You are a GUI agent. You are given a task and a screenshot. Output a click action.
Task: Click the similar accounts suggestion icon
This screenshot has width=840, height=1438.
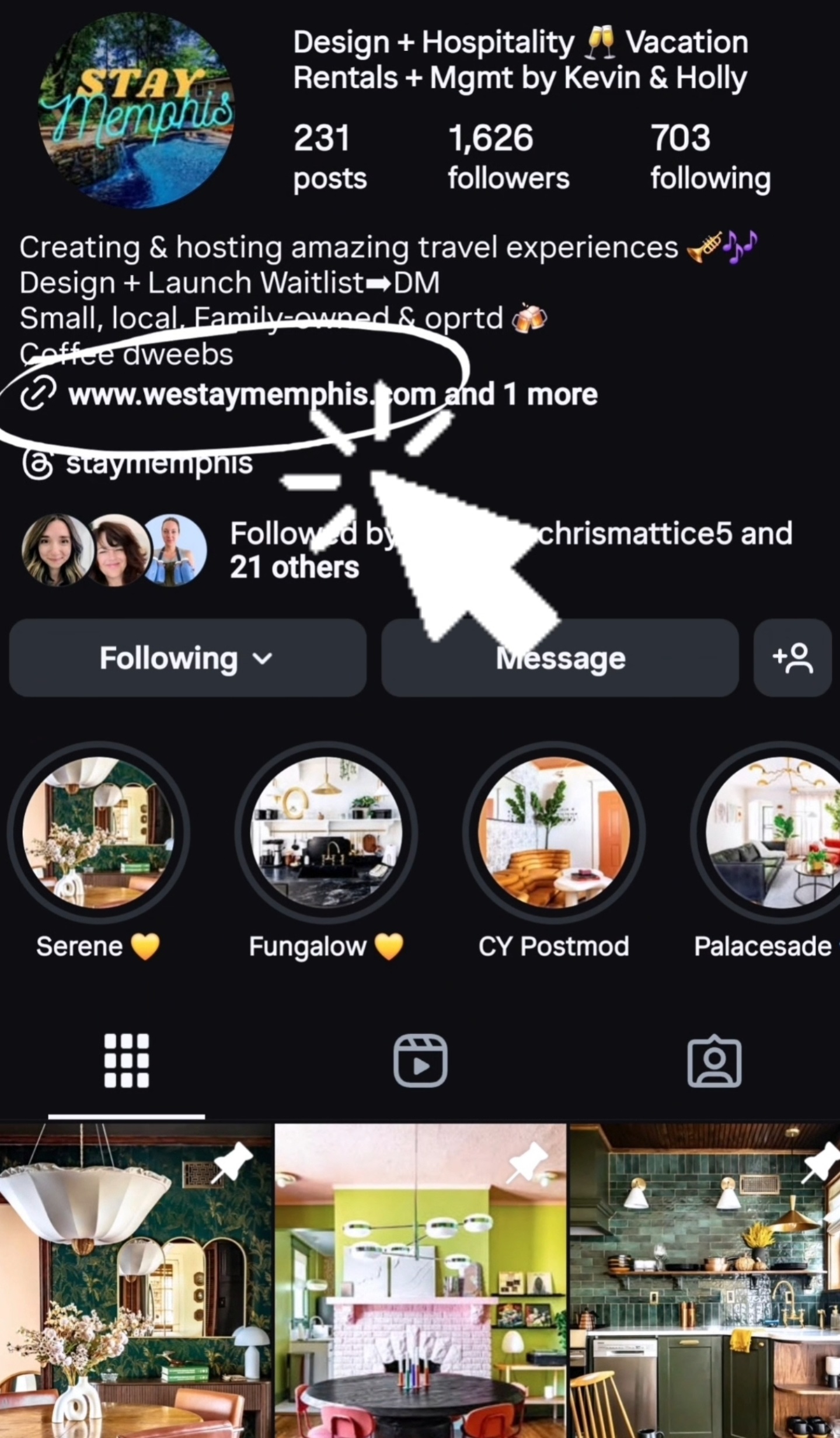[792, 659]
